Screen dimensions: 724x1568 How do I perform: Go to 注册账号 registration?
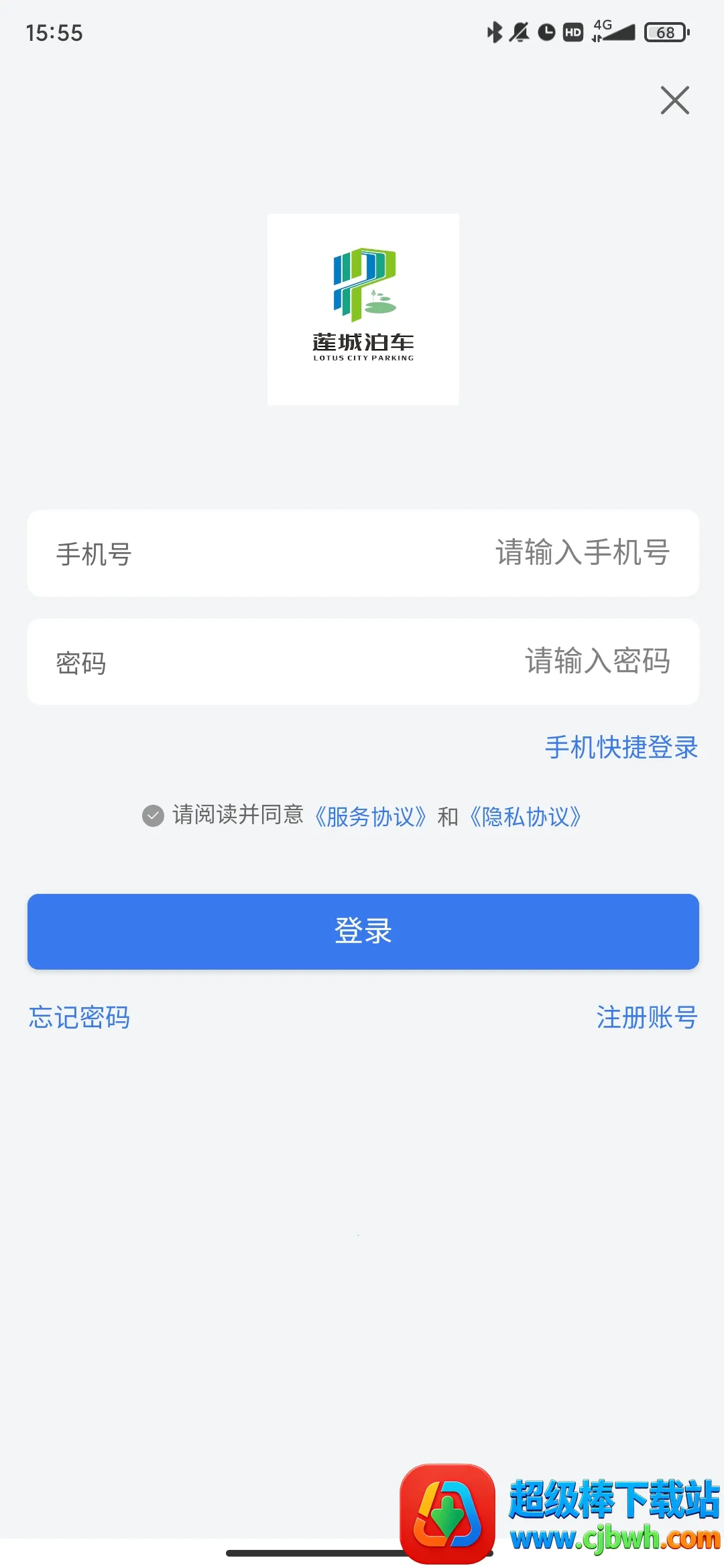pyautogui.click(x=647, y=1017)
